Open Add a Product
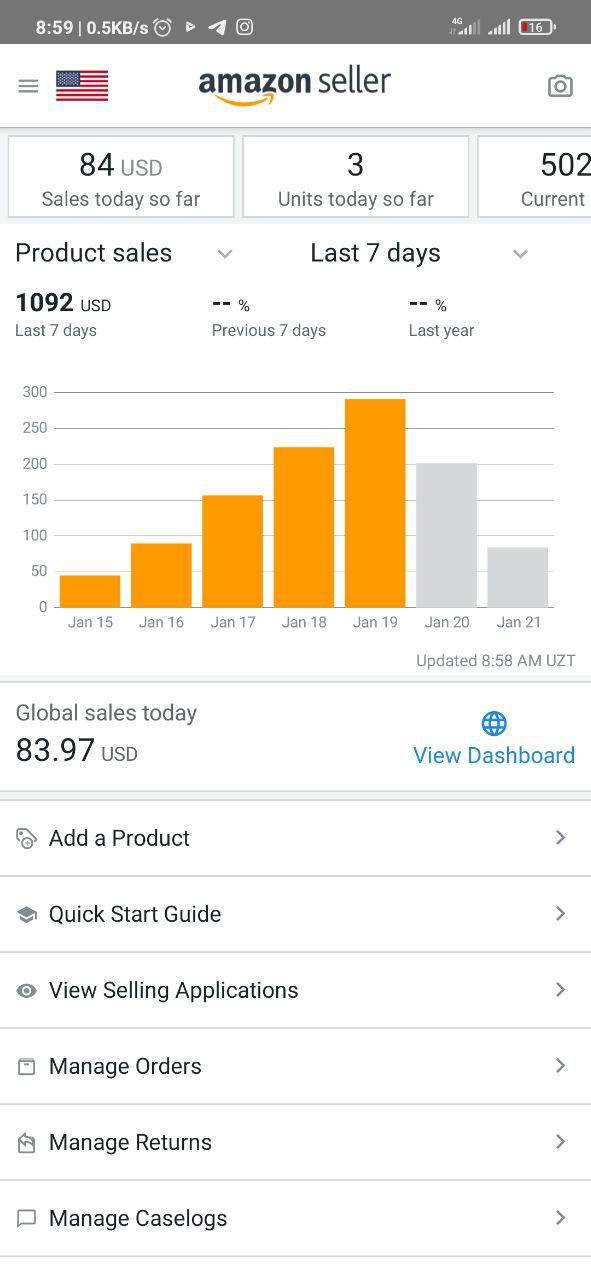This screenshot has height=1280, width=591. tap(295, 838)
